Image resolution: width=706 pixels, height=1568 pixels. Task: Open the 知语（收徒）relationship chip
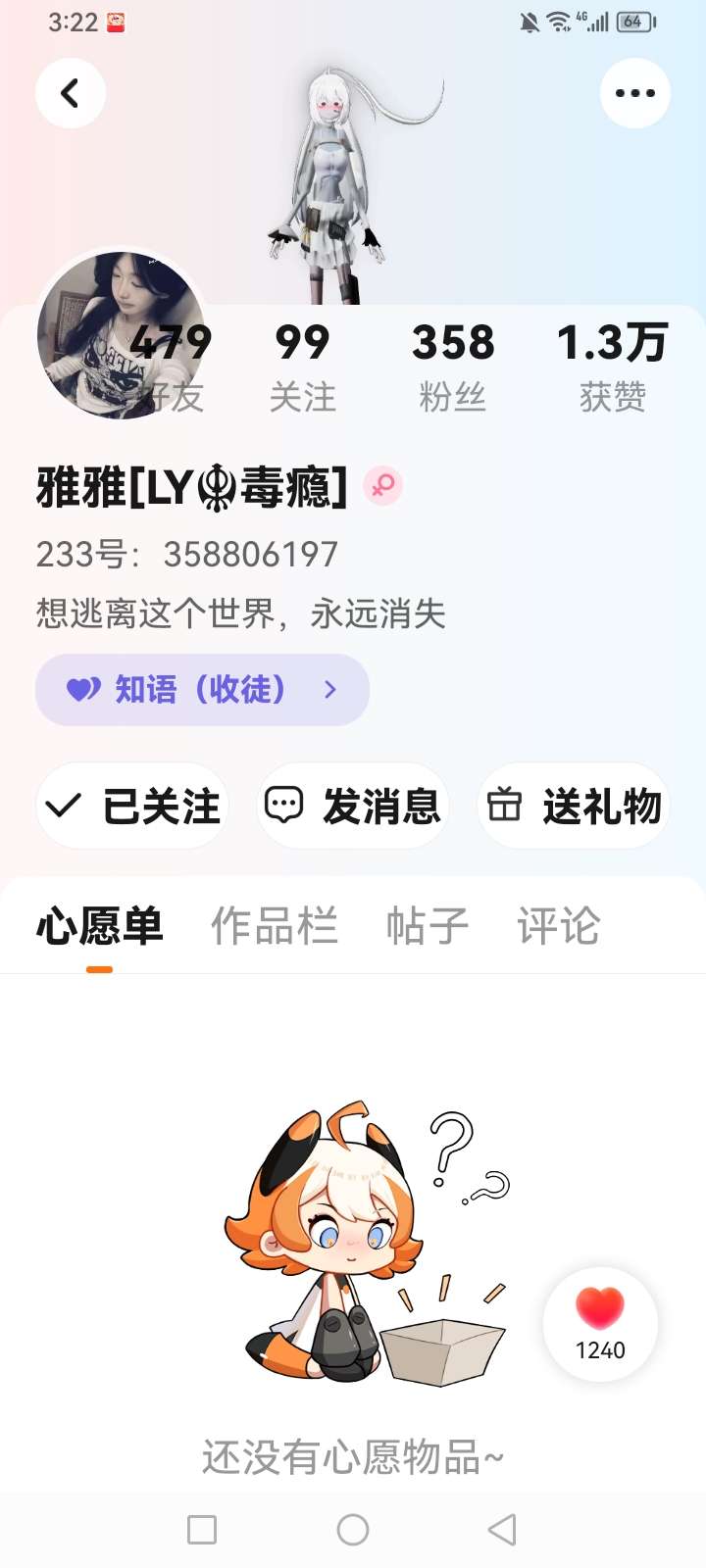point(202,690)
